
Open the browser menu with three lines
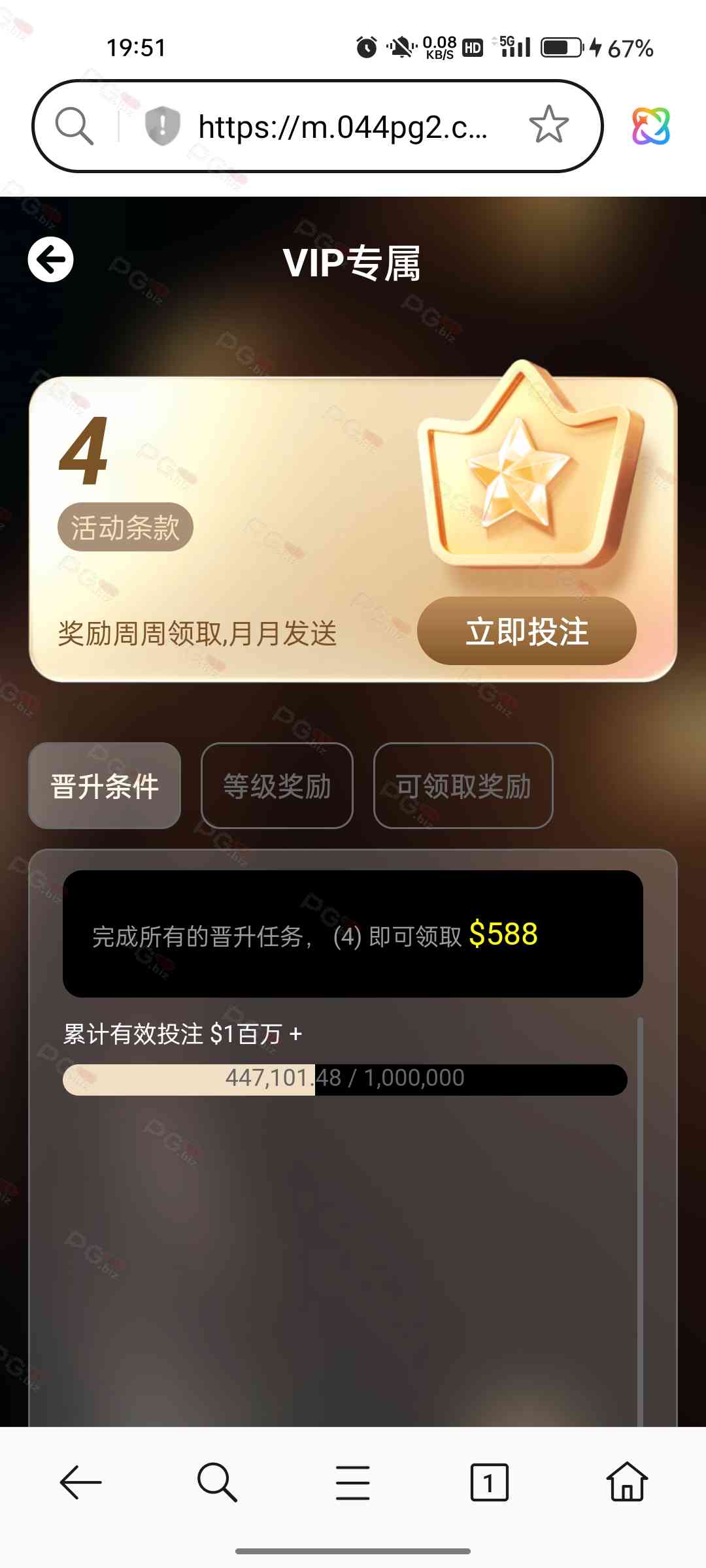click(x=353, y=1482)
